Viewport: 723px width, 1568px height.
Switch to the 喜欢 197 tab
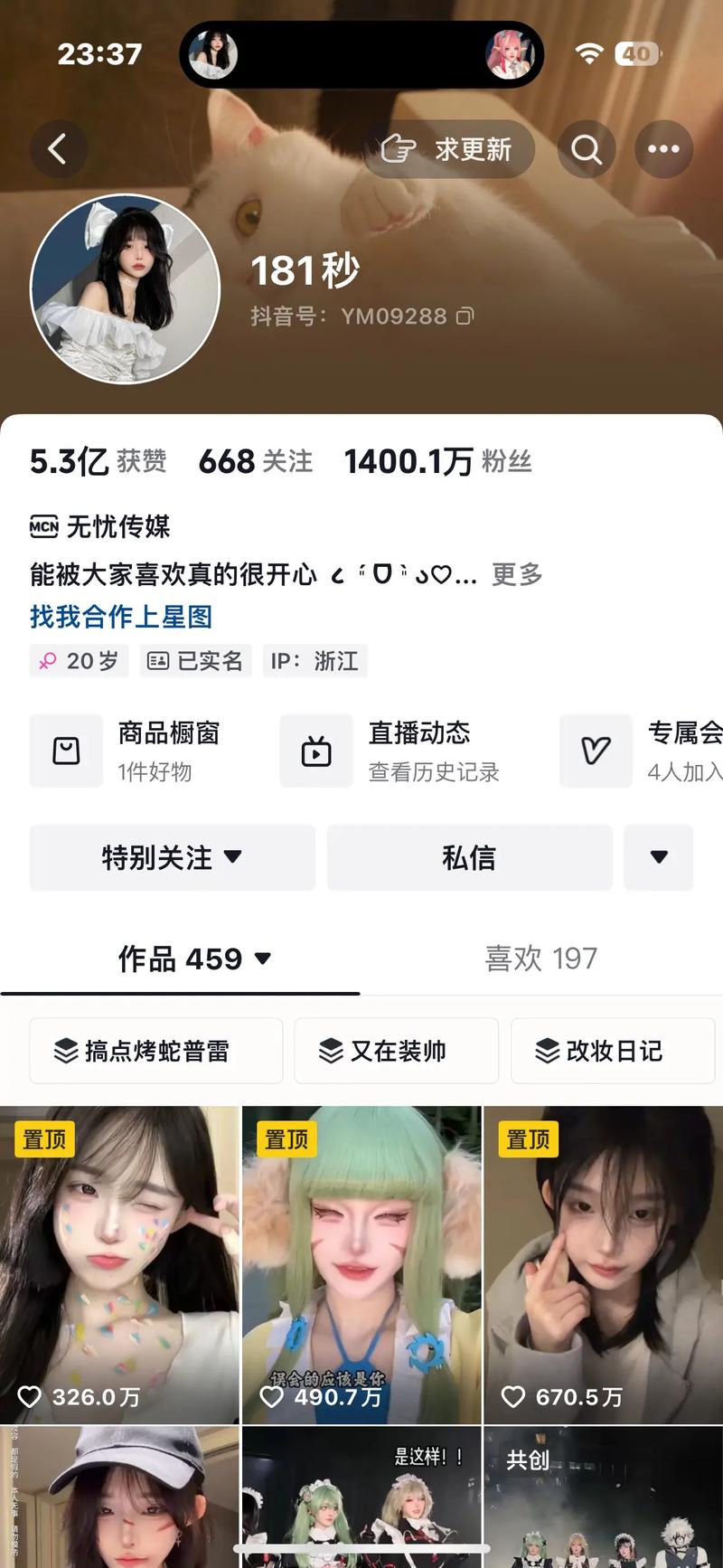pos(540,958)
